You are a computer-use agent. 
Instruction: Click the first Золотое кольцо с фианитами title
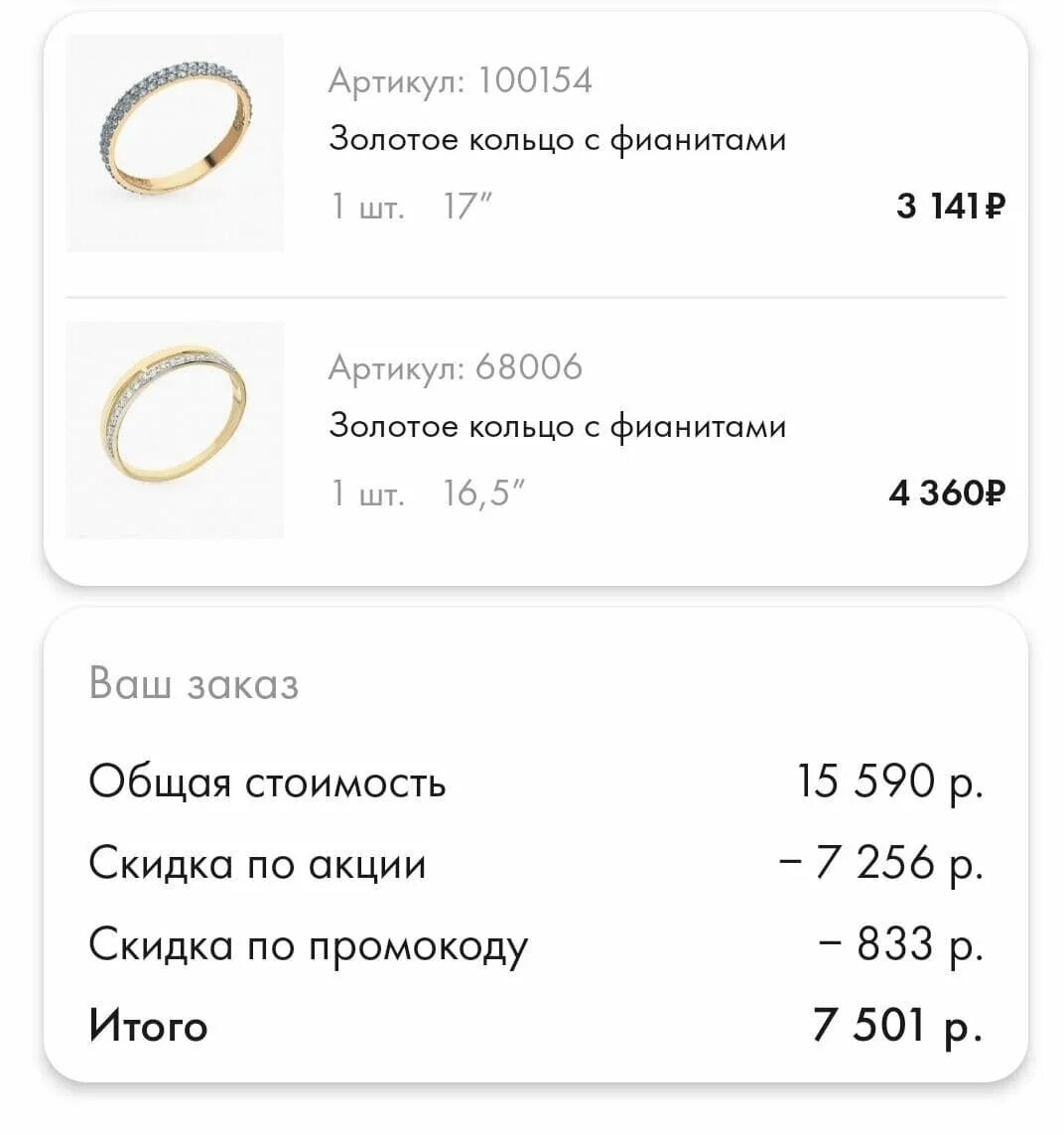point(558,139)
